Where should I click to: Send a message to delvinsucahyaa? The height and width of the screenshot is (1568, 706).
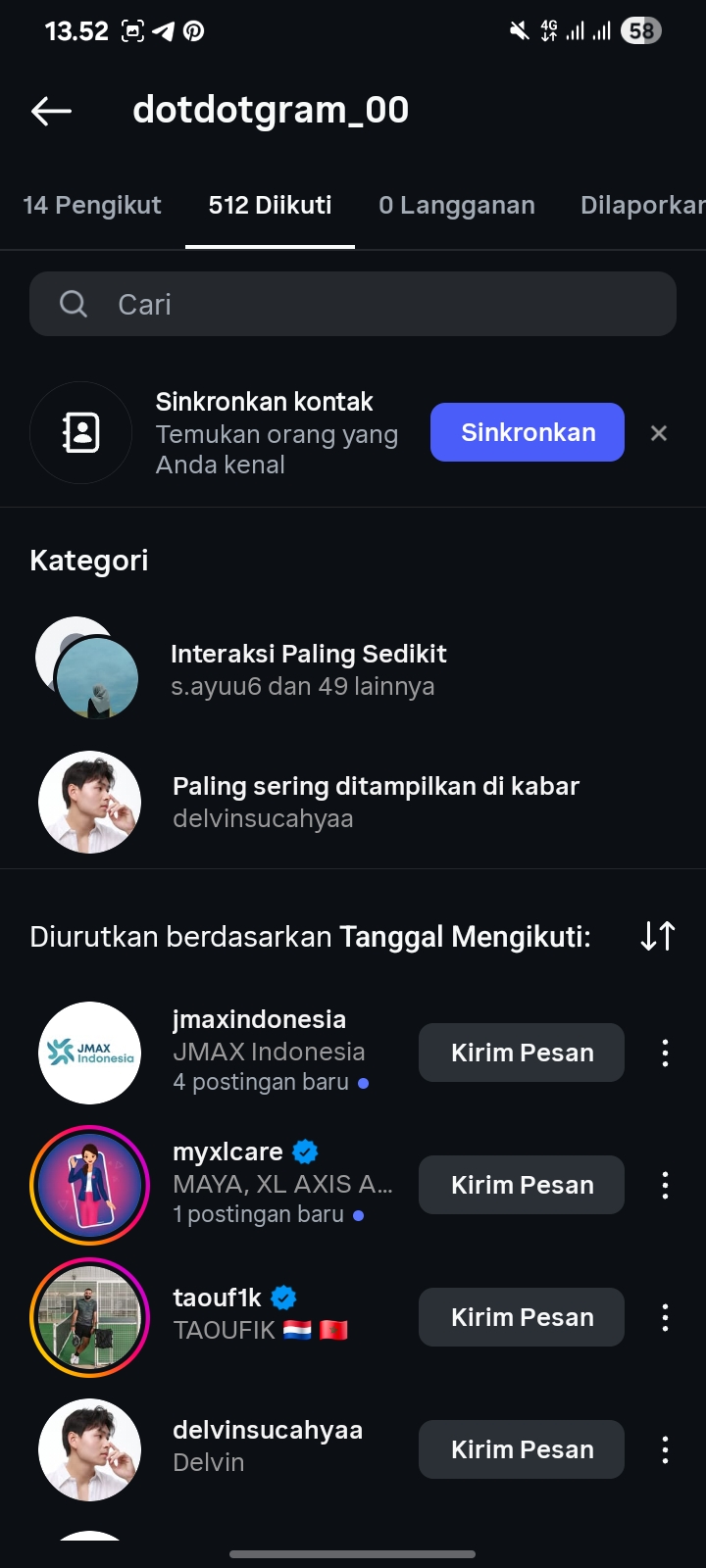coord(522,1449)
